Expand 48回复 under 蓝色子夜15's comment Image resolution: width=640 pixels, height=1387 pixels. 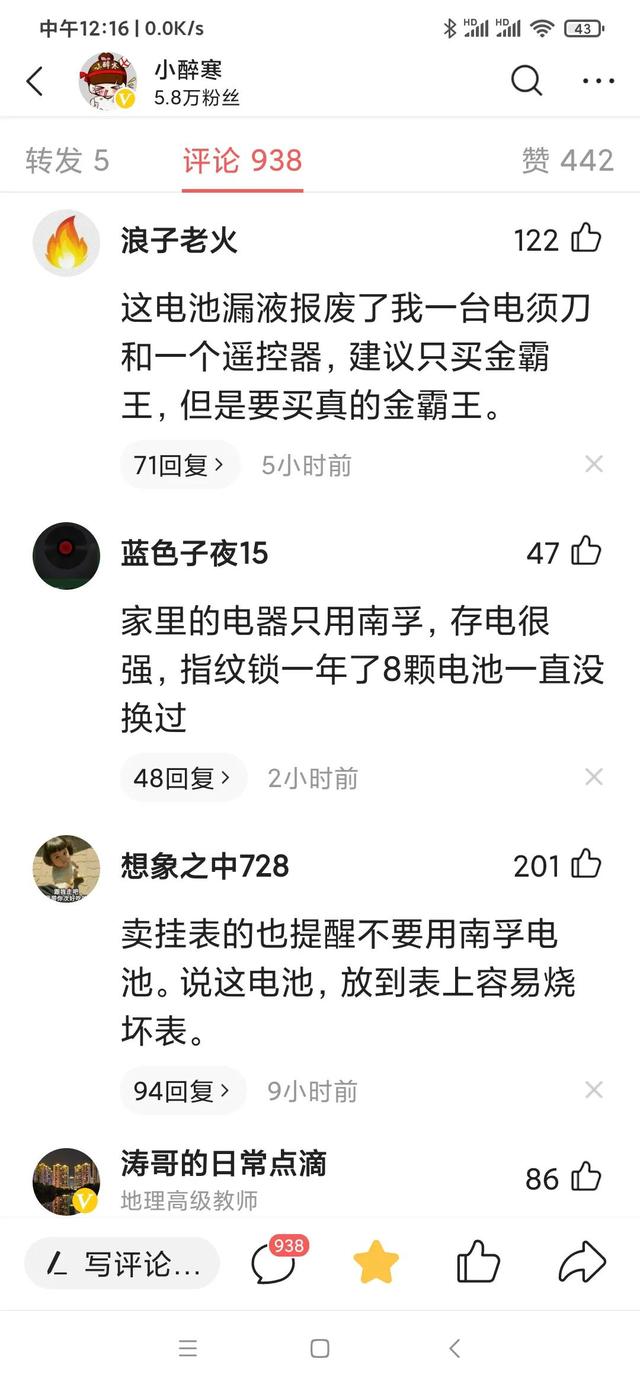point(184,778)
